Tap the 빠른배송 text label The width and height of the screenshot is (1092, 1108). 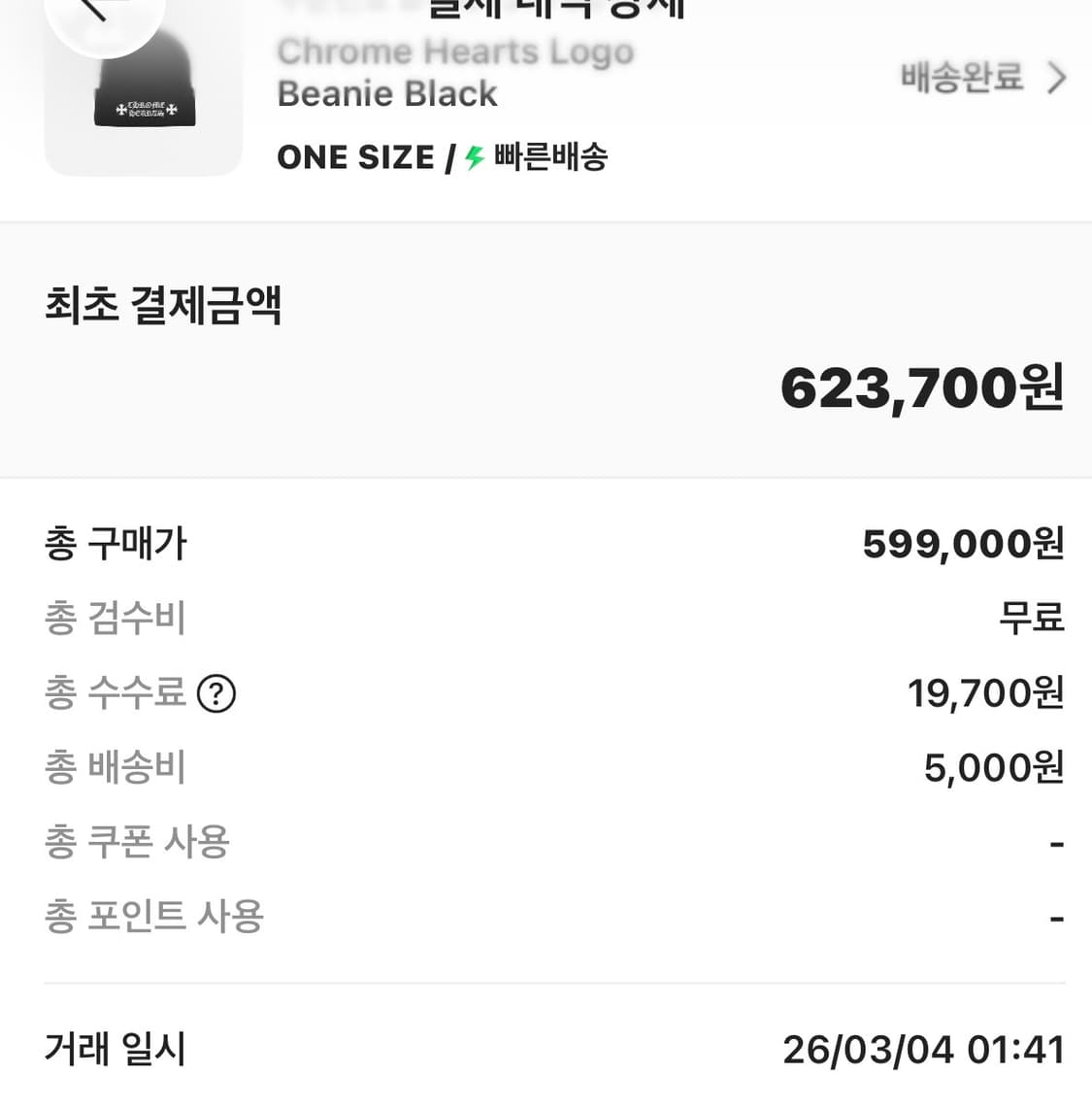tap(549, 156)
